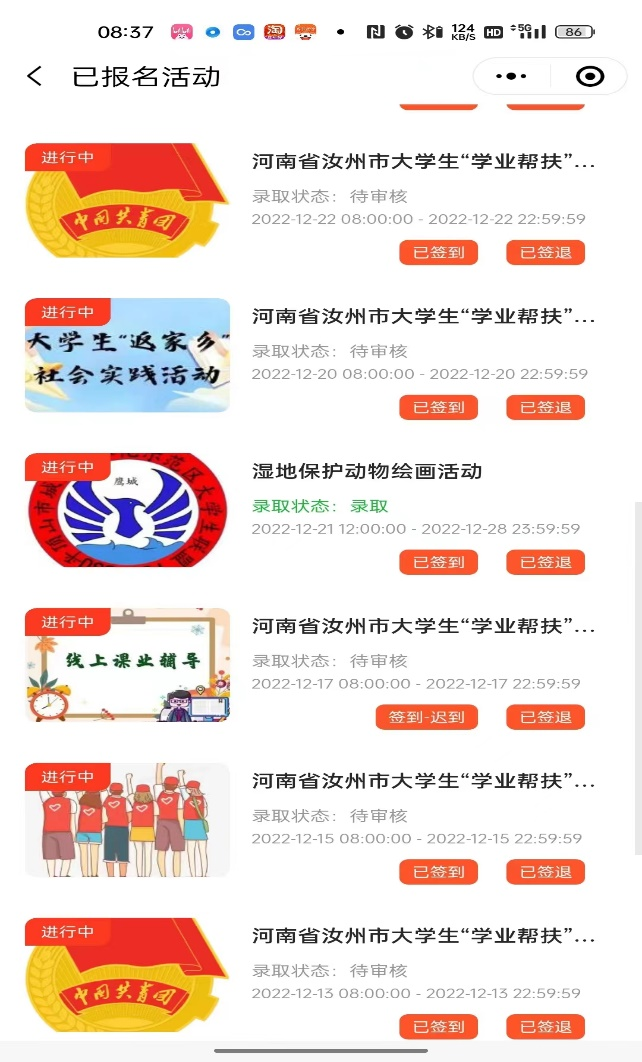Tap 签到-迟到 for the 2022-12-17 activity
642x1062 pixels.
[x=427, y=717]
